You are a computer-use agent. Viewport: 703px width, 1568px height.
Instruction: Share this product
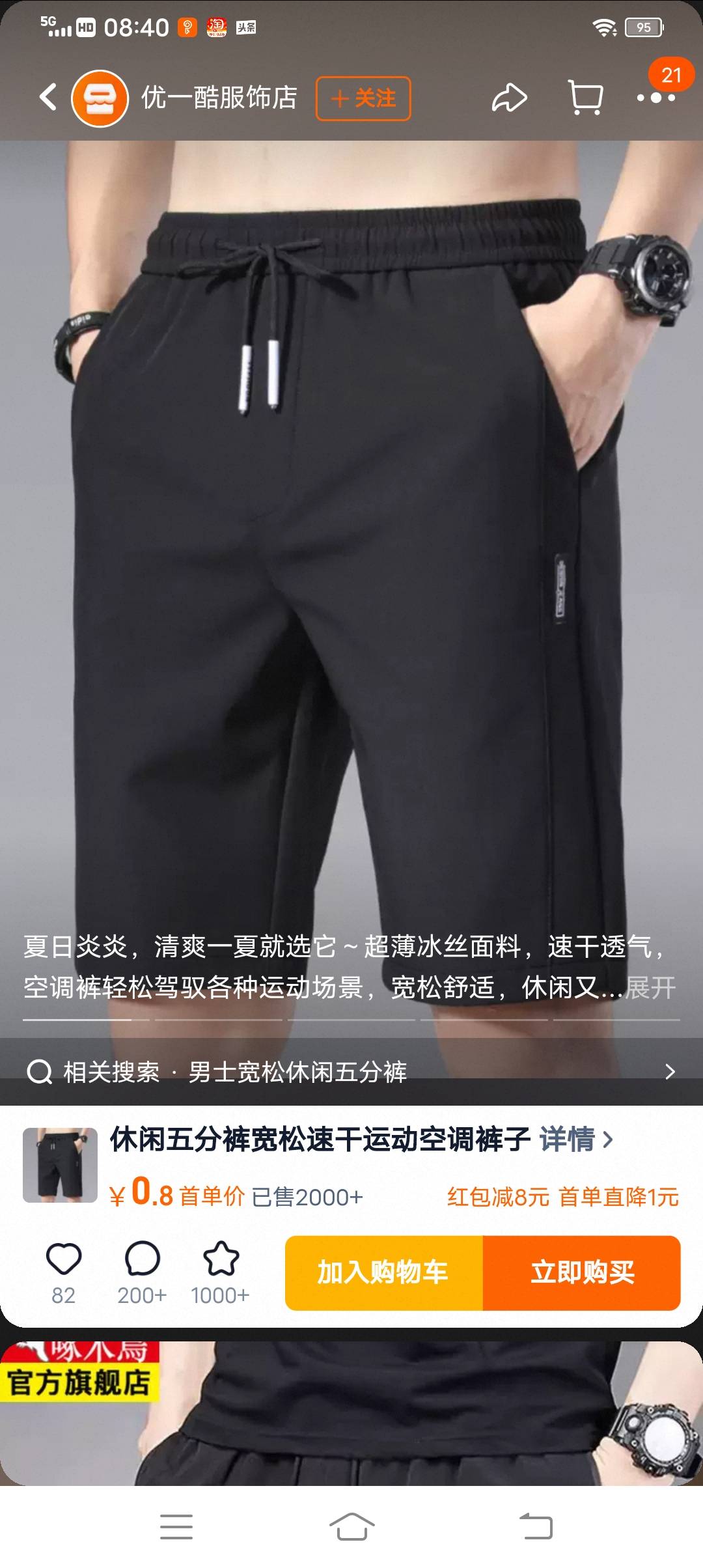click(x=508, y=98)
